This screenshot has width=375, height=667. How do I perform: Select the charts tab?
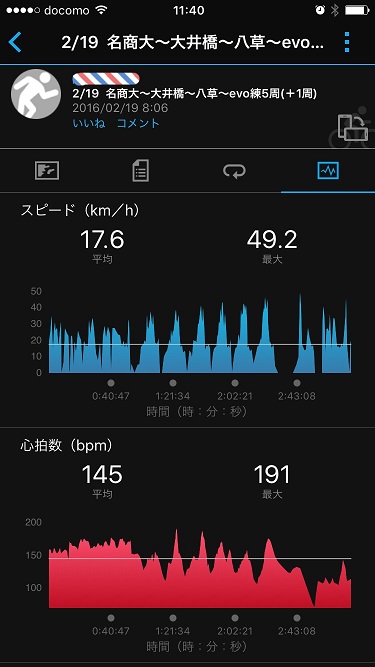pyautogui.click(x=328, y=171)
